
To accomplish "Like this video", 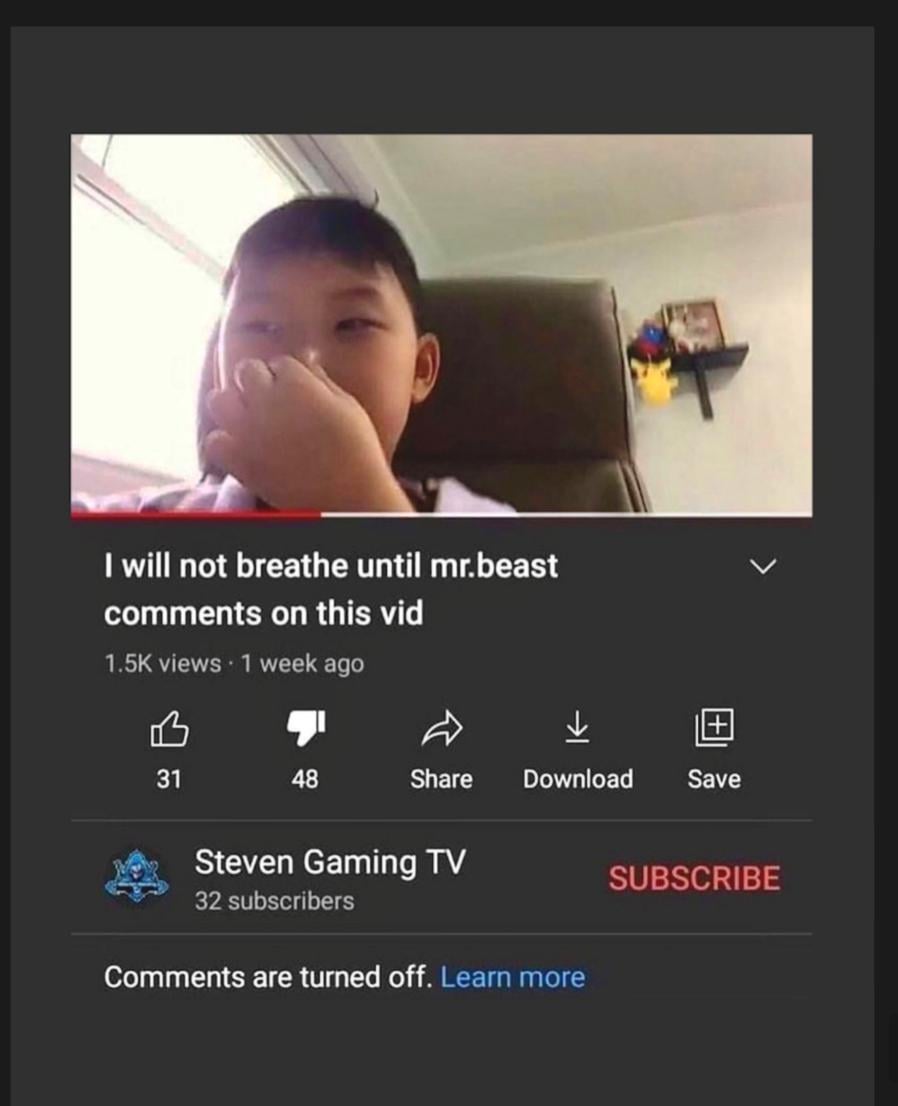I will click(169, 732).
